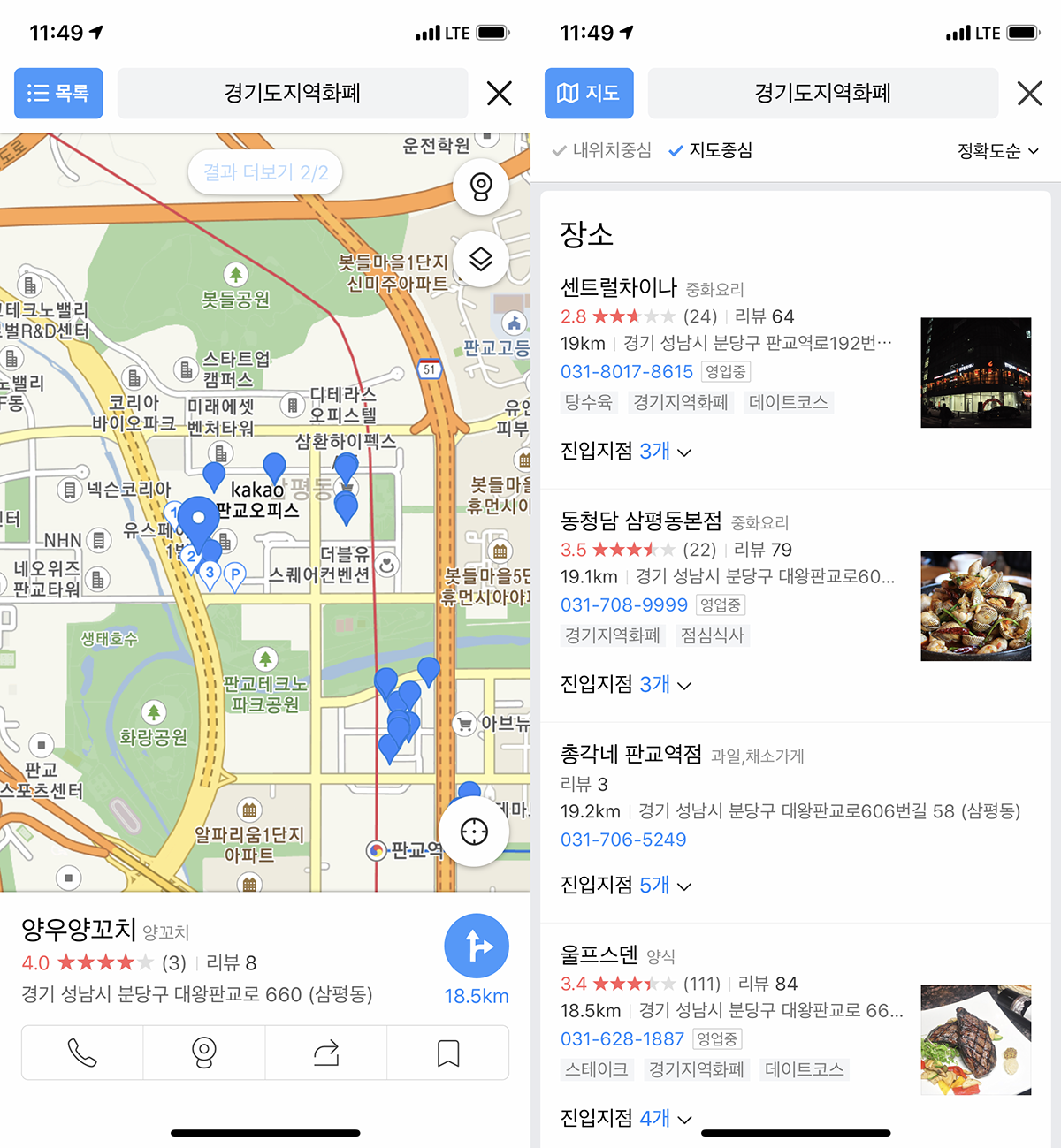Switch to list view with 목록 button

point(58,93)
